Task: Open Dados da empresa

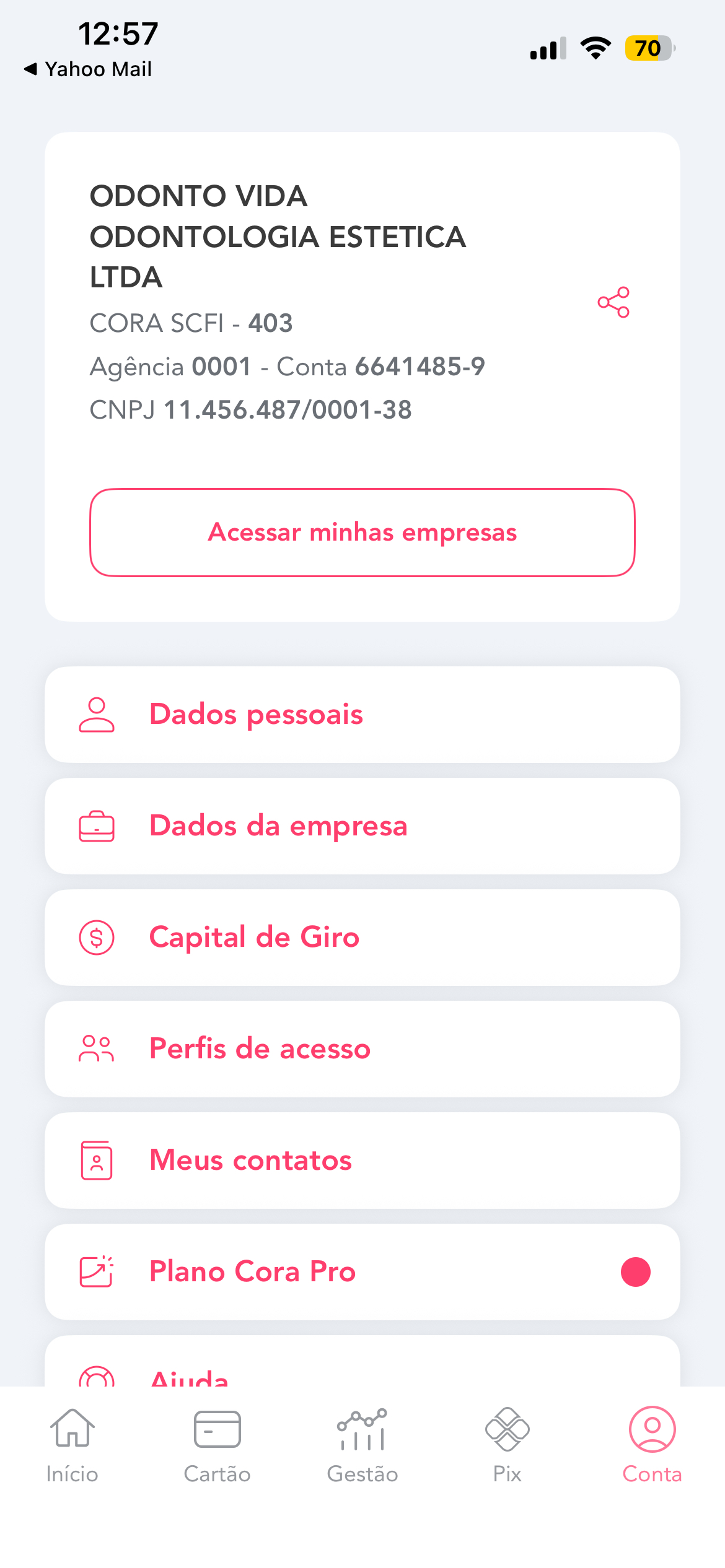Action: pyautogui.click(x=362, y=826)
